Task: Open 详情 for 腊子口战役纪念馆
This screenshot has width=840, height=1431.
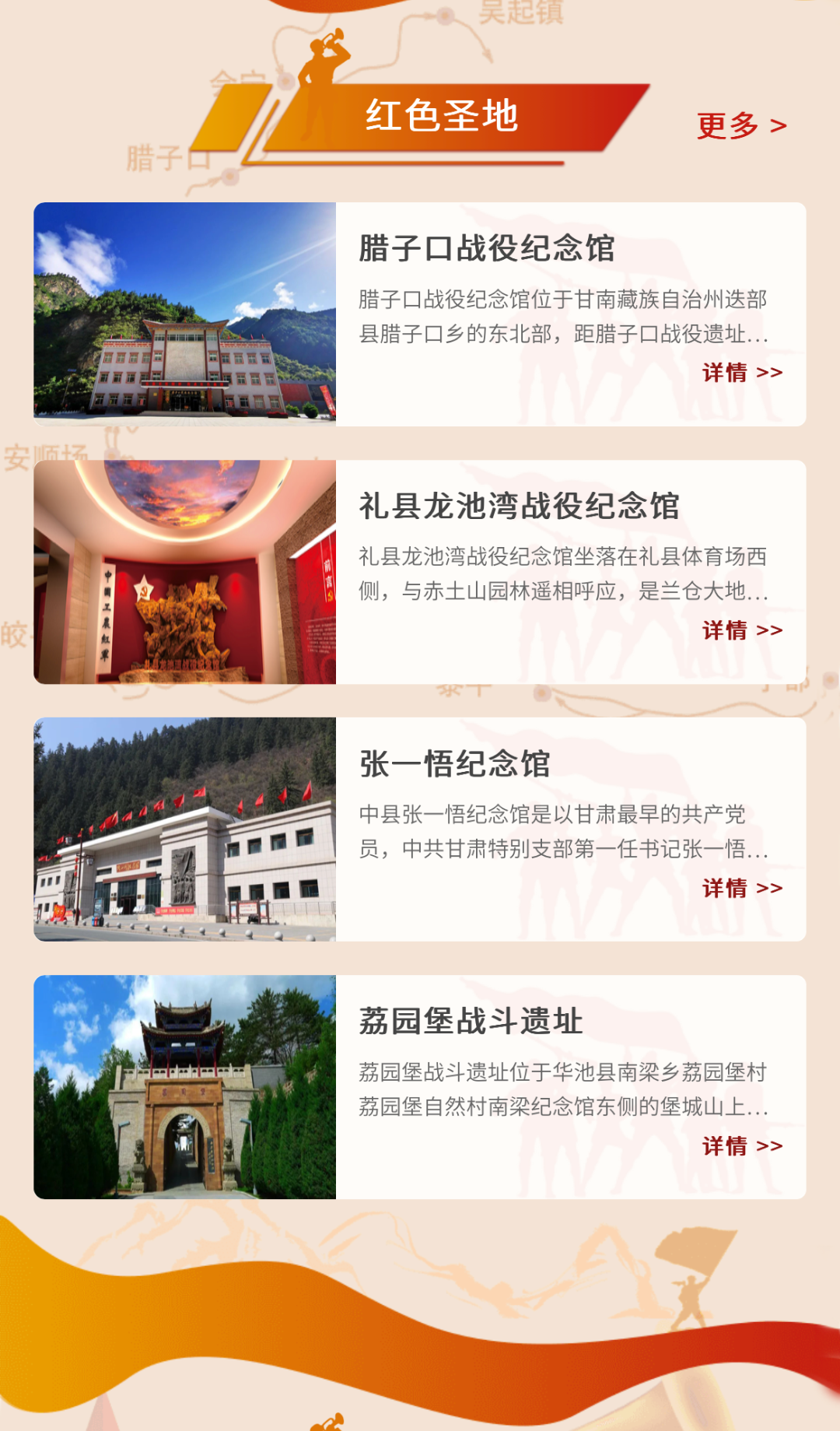Action: (723, 374)
